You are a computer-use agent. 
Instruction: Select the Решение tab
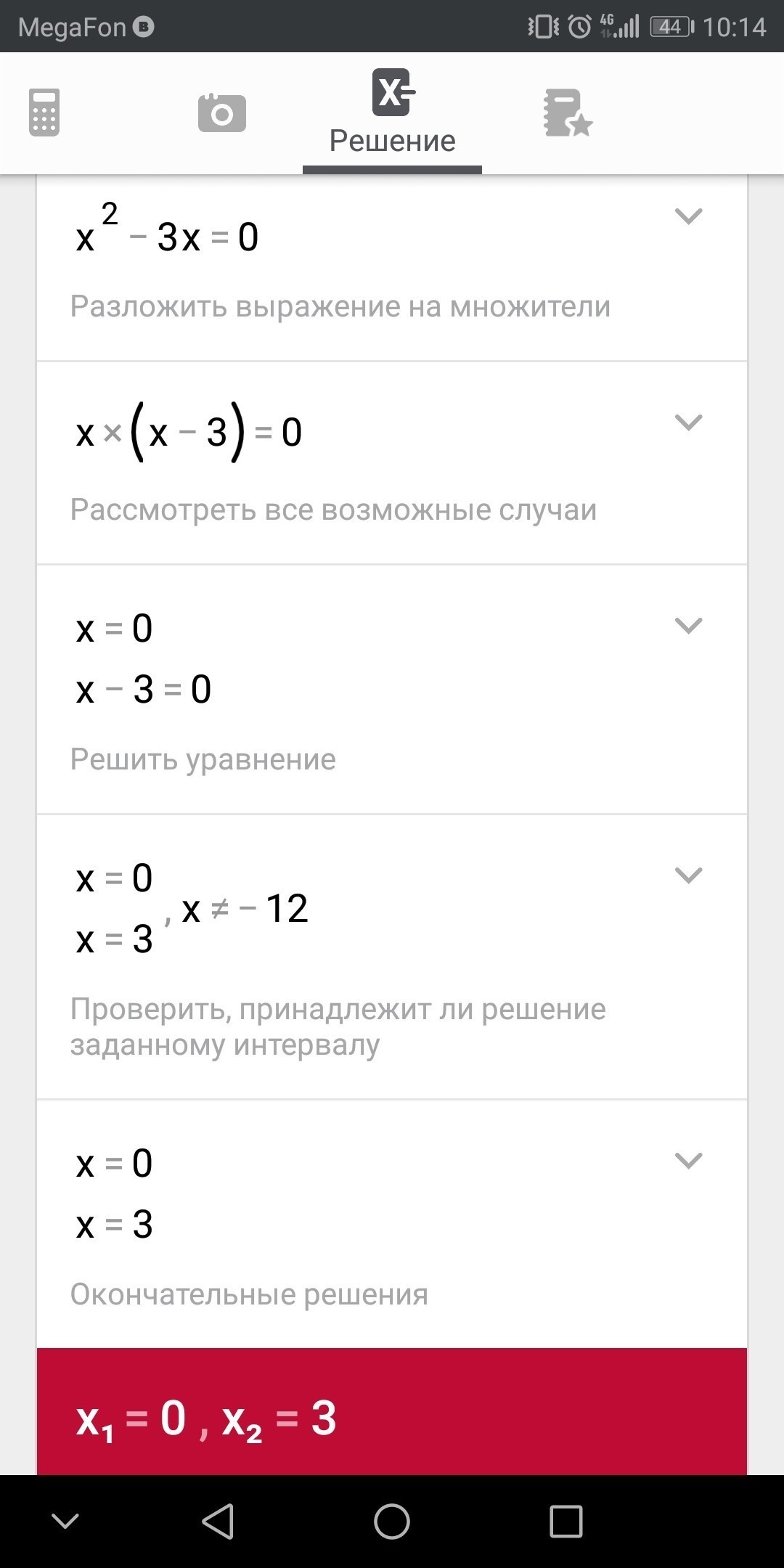click(392, 114)
